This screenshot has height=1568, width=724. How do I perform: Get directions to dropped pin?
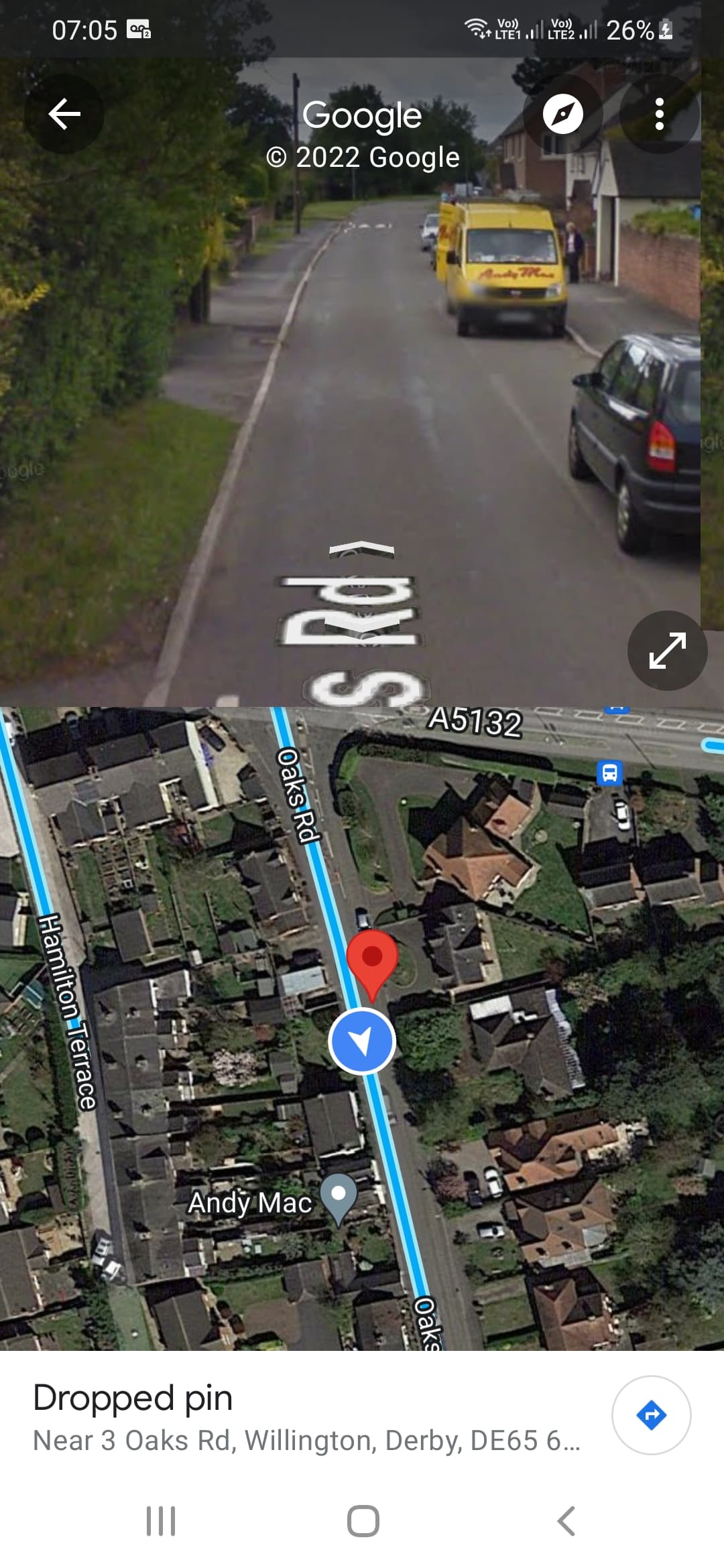(651, 1415)
